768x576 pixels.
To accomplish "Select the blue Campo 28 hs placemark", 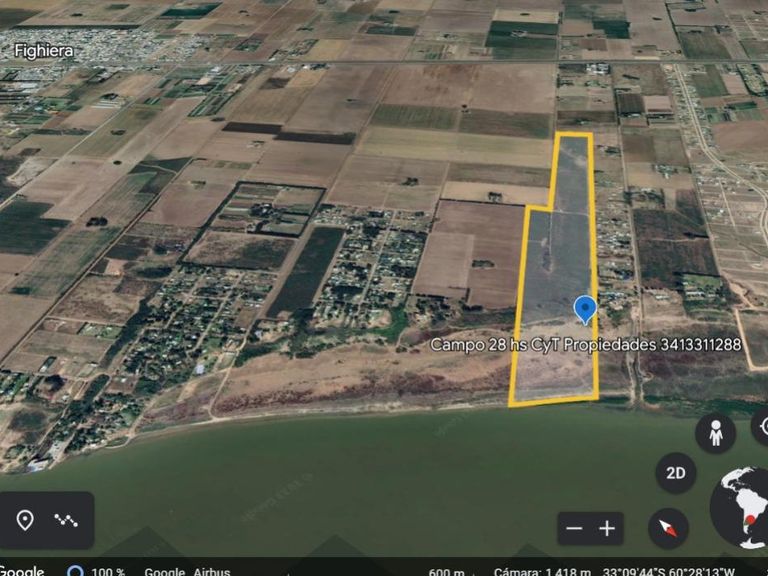I will click(585, 309).
